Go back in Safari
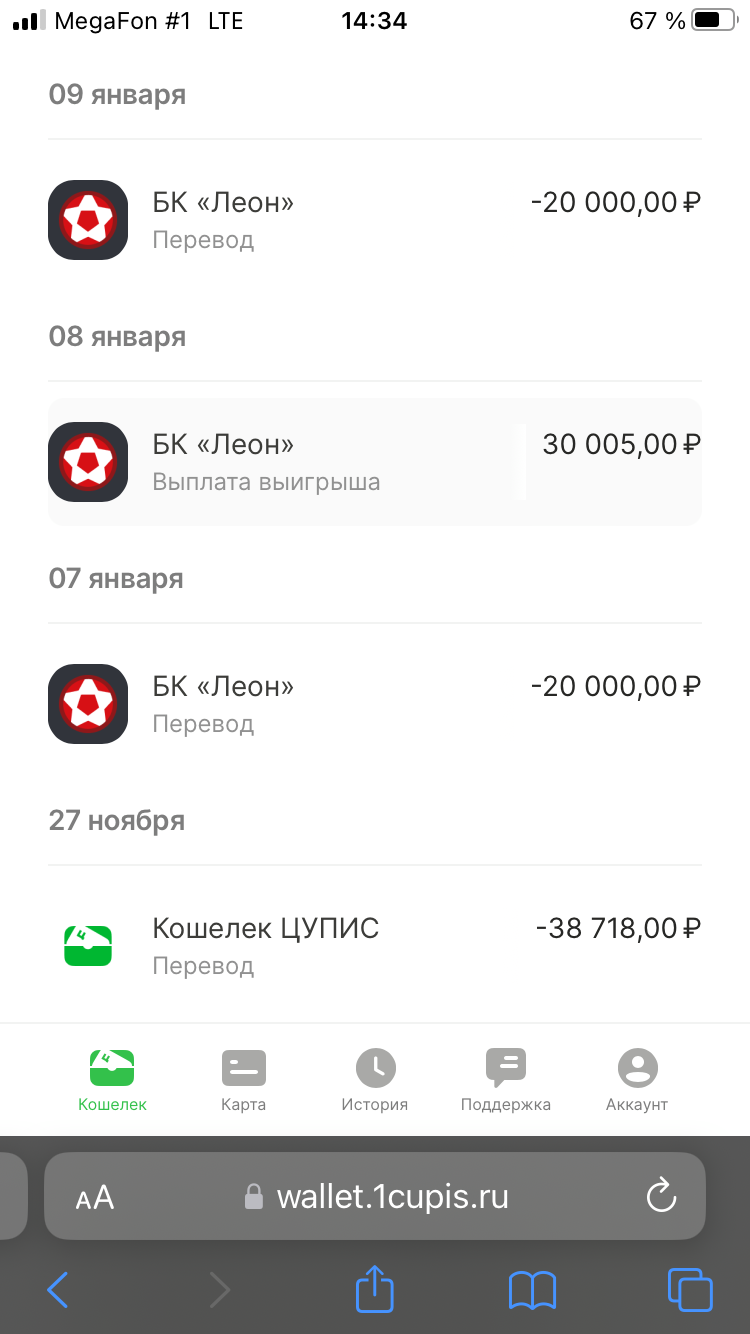 [x=58, y=1290]
